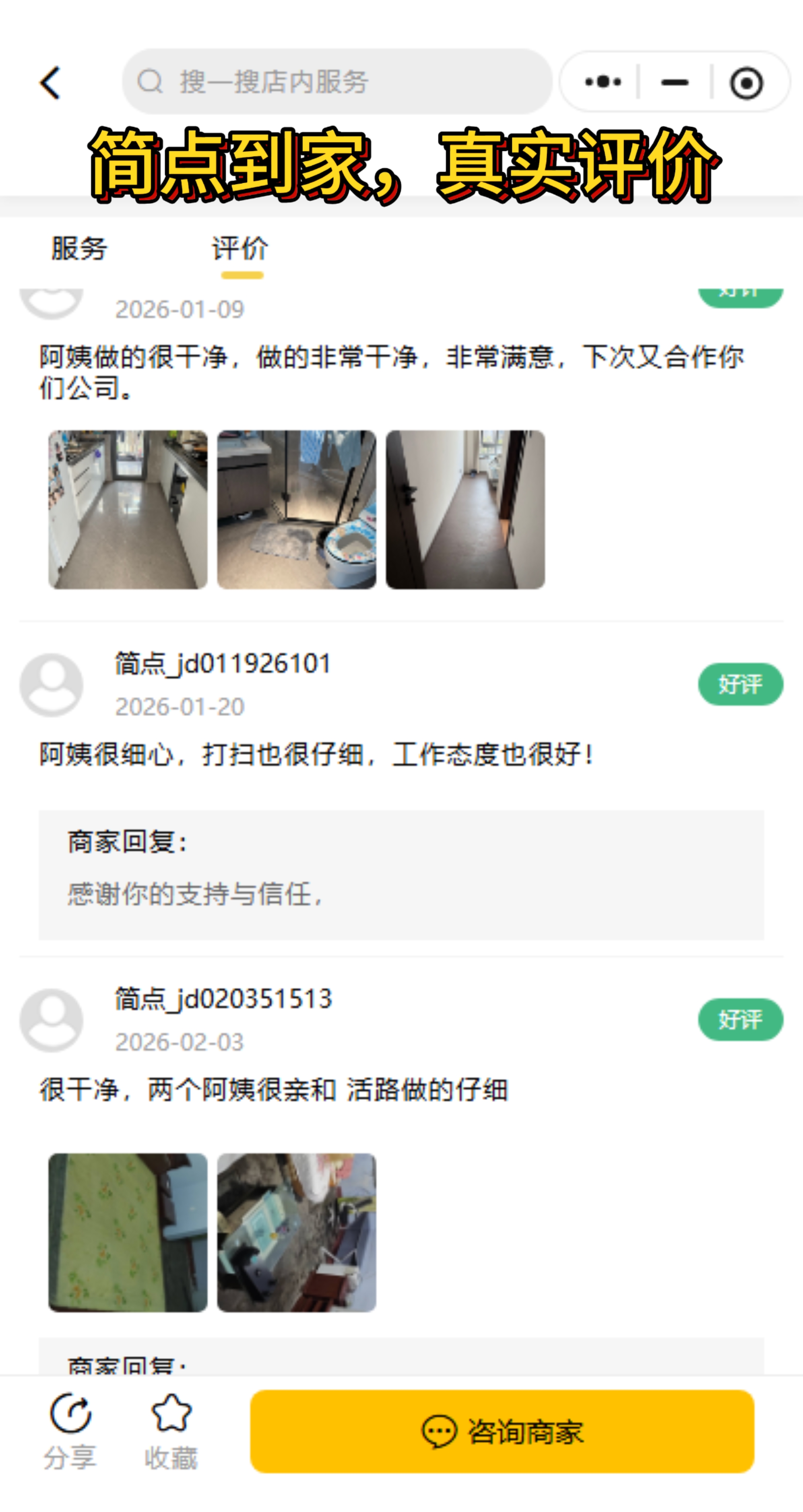Open the green mat photo from 简点_jd020351513's review
The width and height of the screenshot is (803, 1512).
point(127,1233)
